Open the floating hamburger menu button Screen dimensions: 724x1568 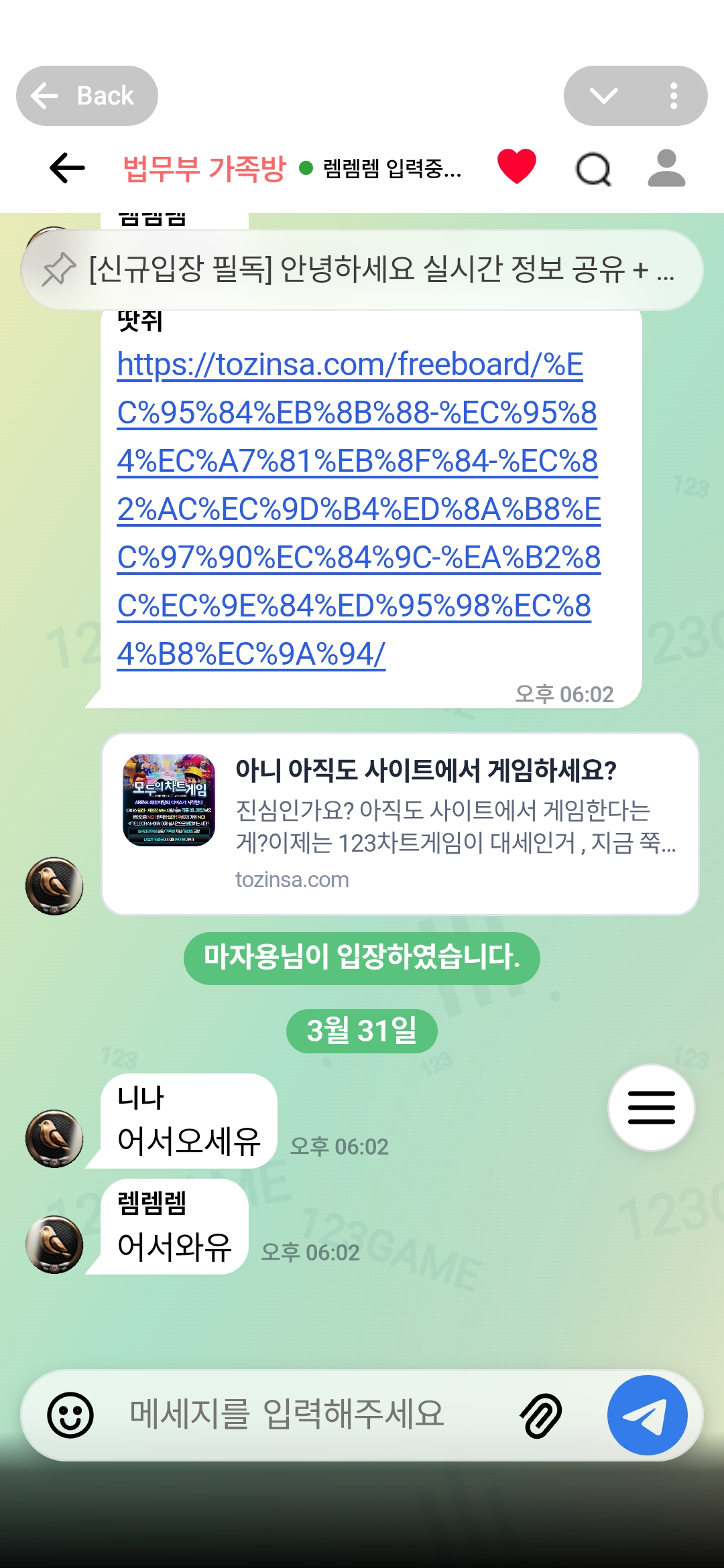click(651, 1108)
